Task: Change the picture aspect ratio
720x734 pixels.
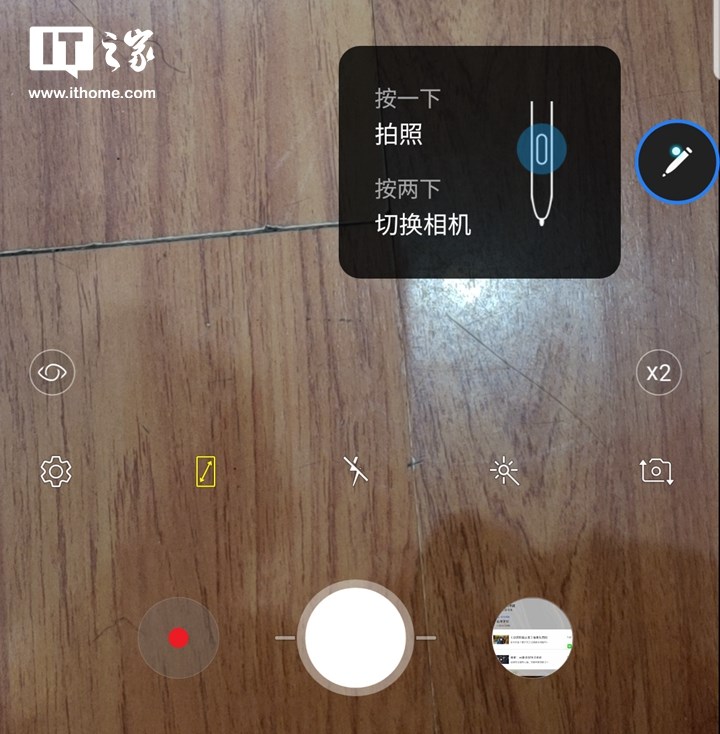Action: [x=205, y=471]
